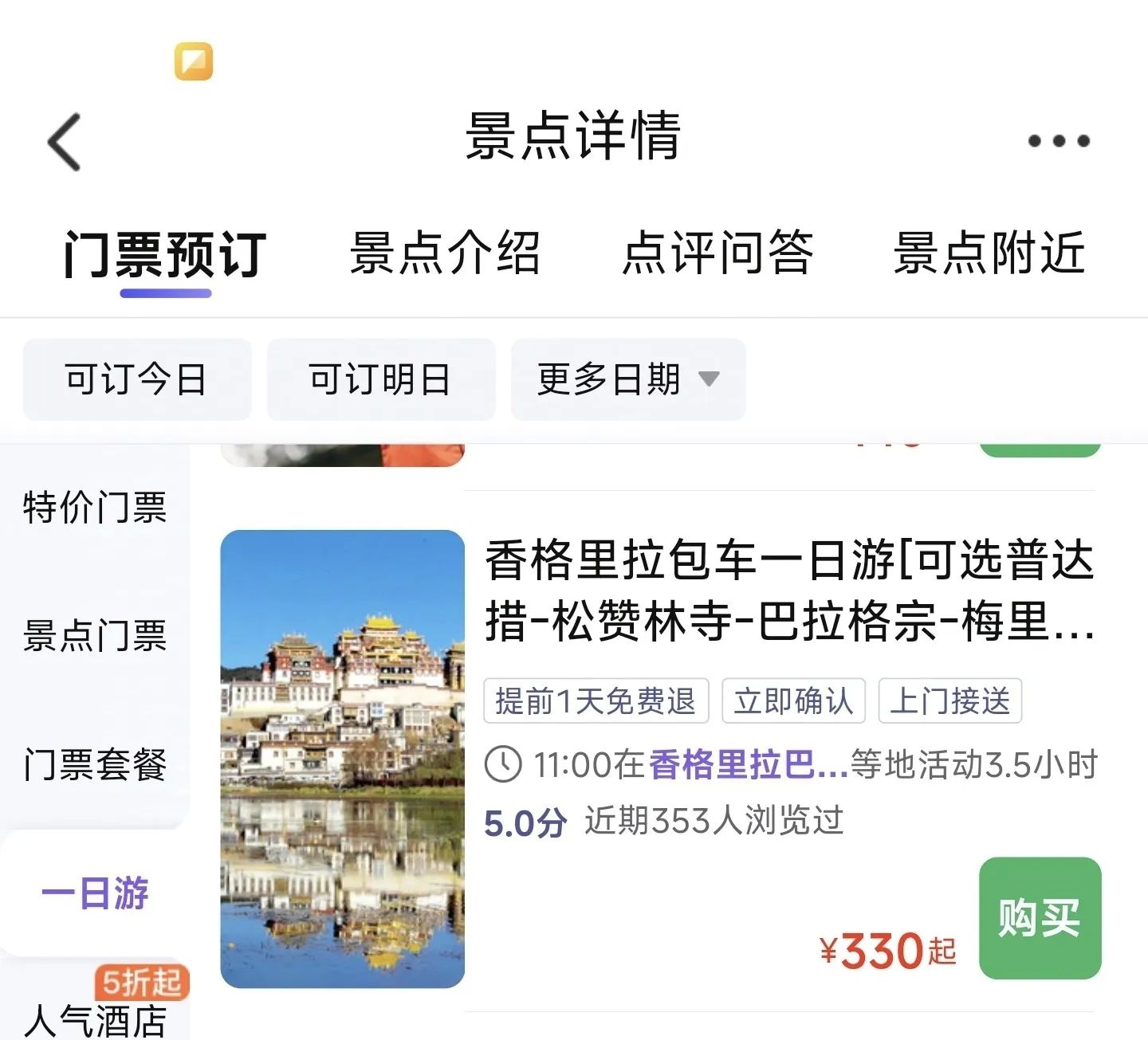Open the 点评问答 tab

click(717, 253)
